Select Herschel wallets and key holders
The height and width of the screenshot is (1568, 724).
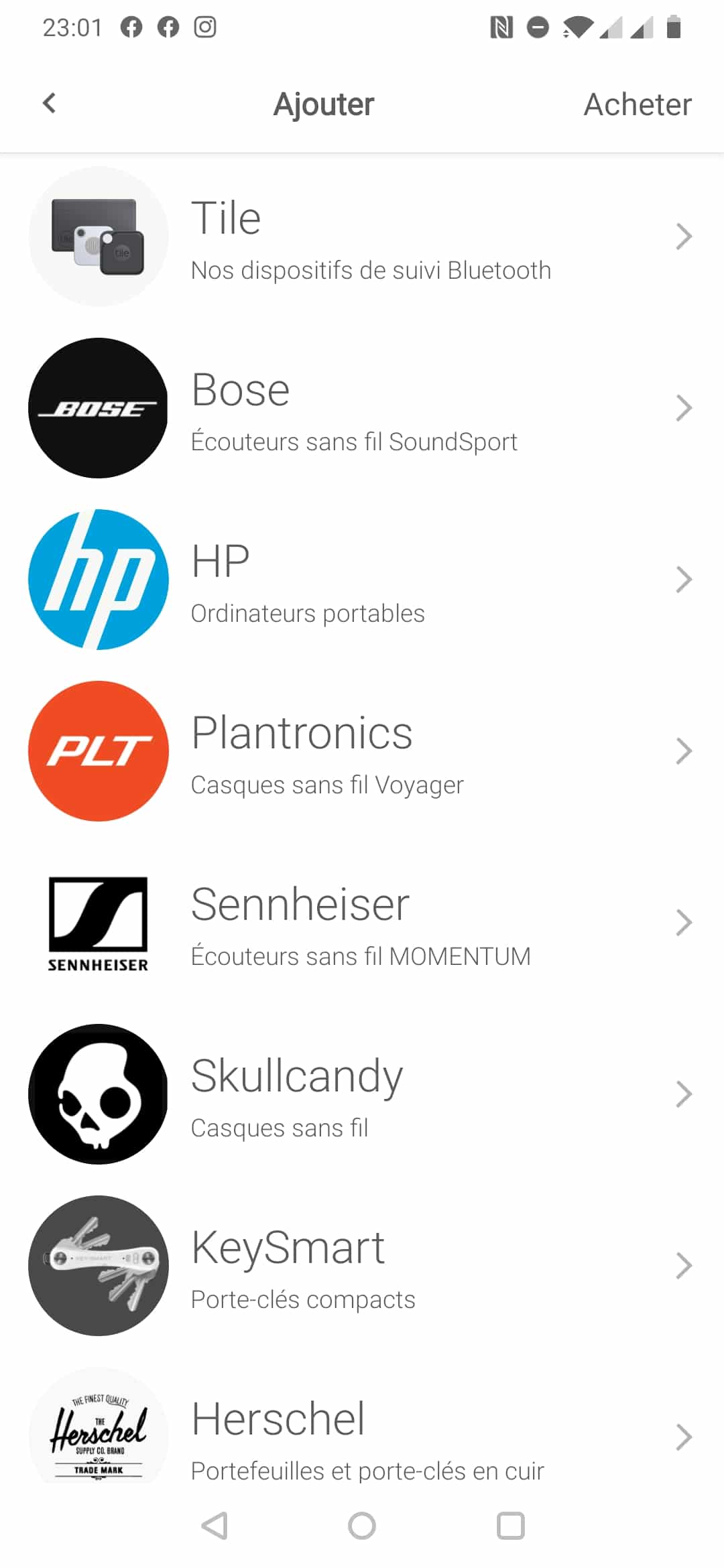tap(362, 1434)
